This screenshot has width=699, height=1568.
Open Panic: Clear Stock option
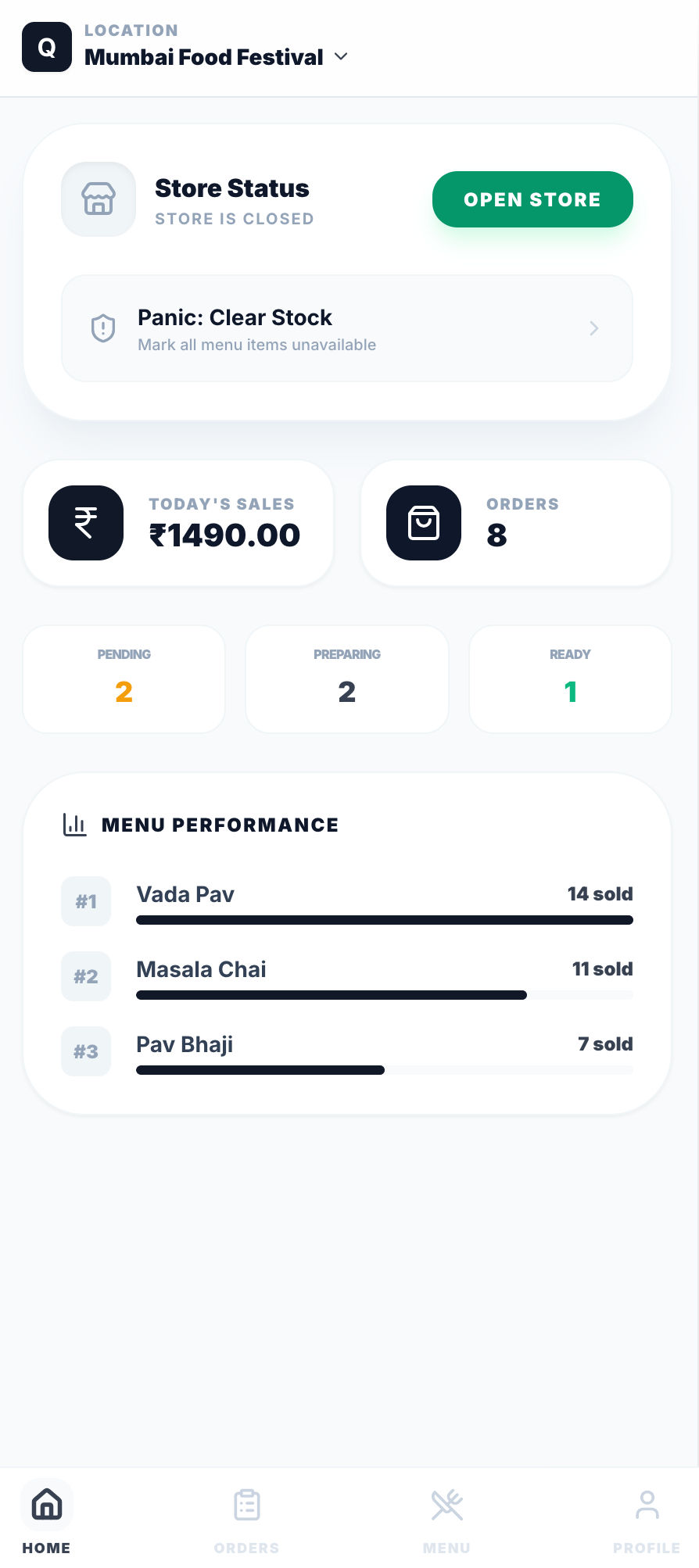click(x=346, y=328)
